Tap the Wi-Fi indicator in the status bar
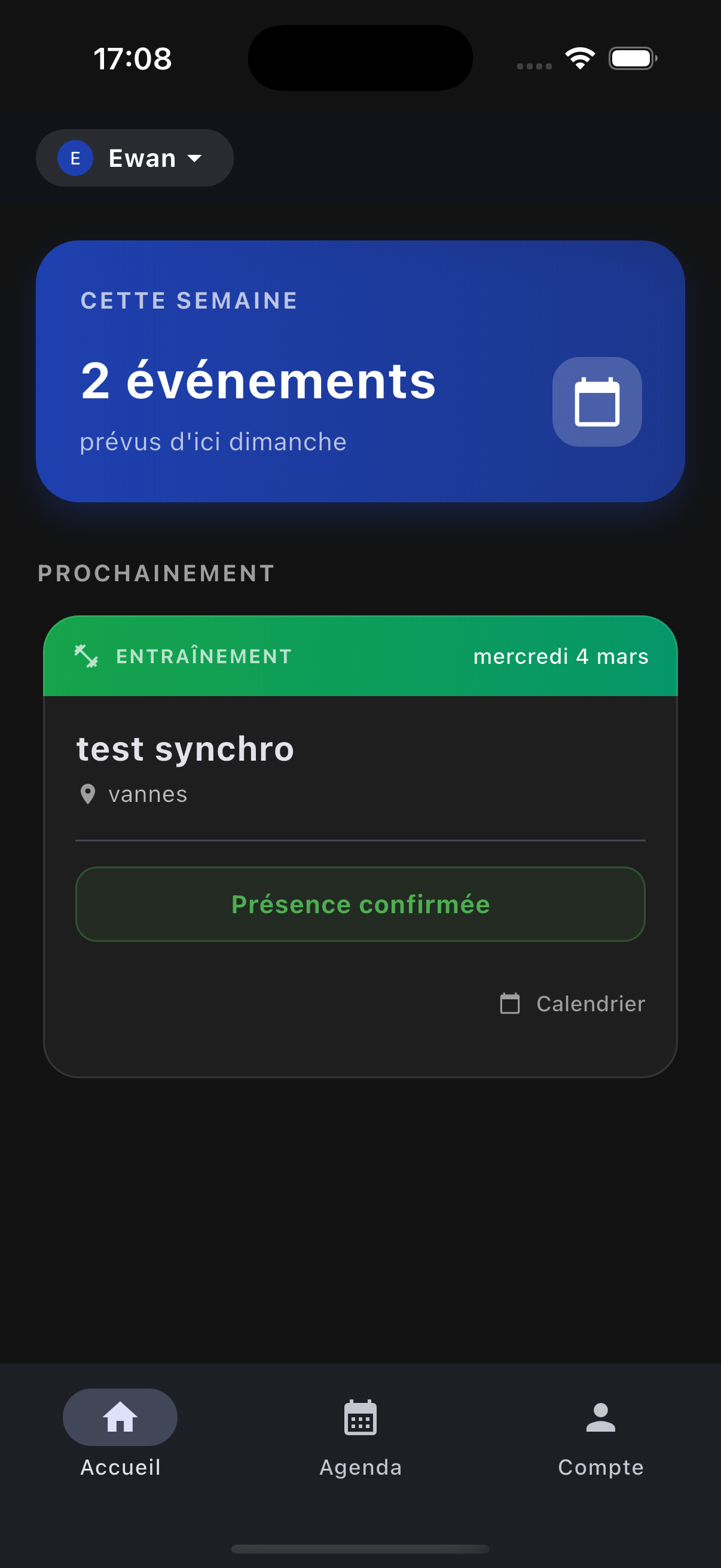 (x=580, y=57)
